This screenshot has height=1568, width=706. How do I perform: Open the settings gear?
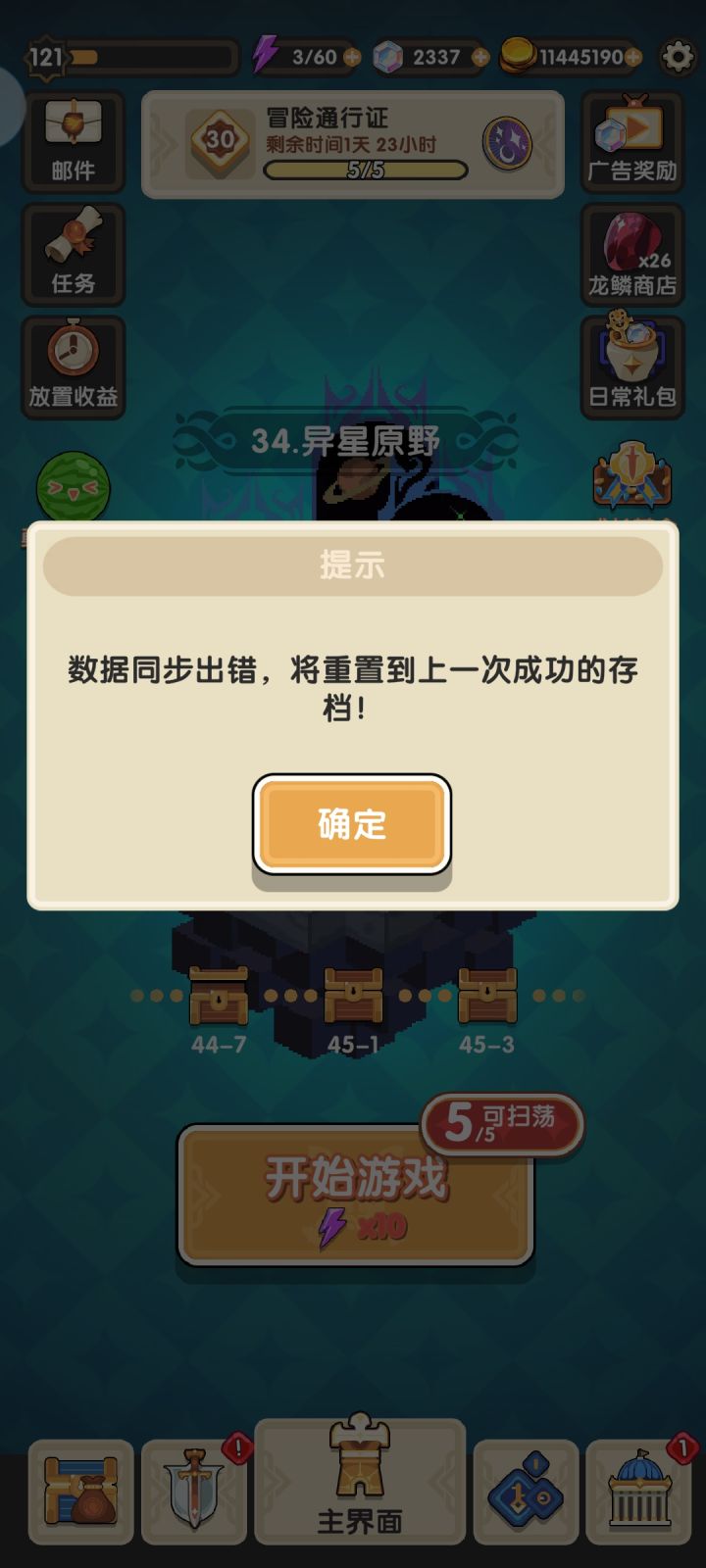click(x=675, y=56)
